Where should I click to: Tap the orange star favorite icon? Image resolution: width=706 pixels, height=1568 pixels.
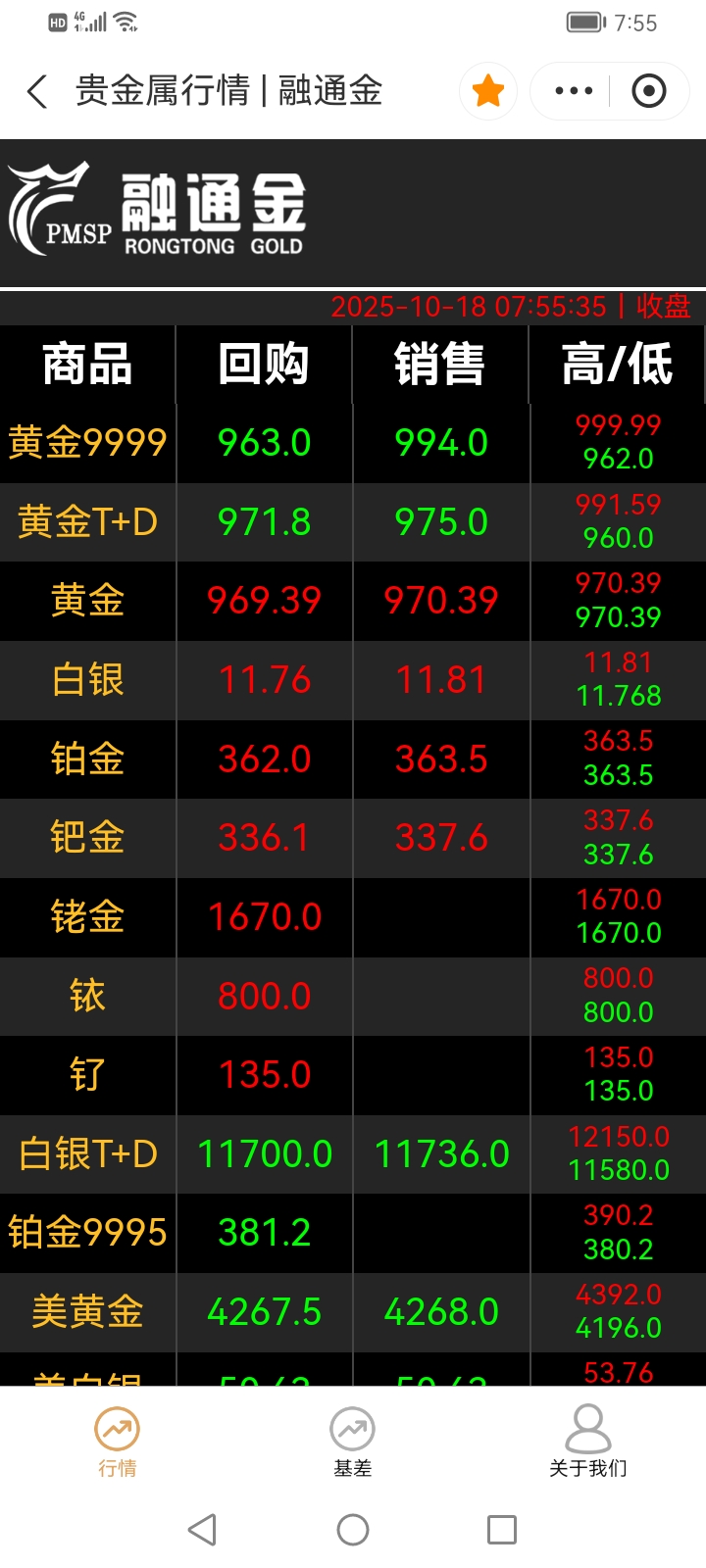point(487,91)
